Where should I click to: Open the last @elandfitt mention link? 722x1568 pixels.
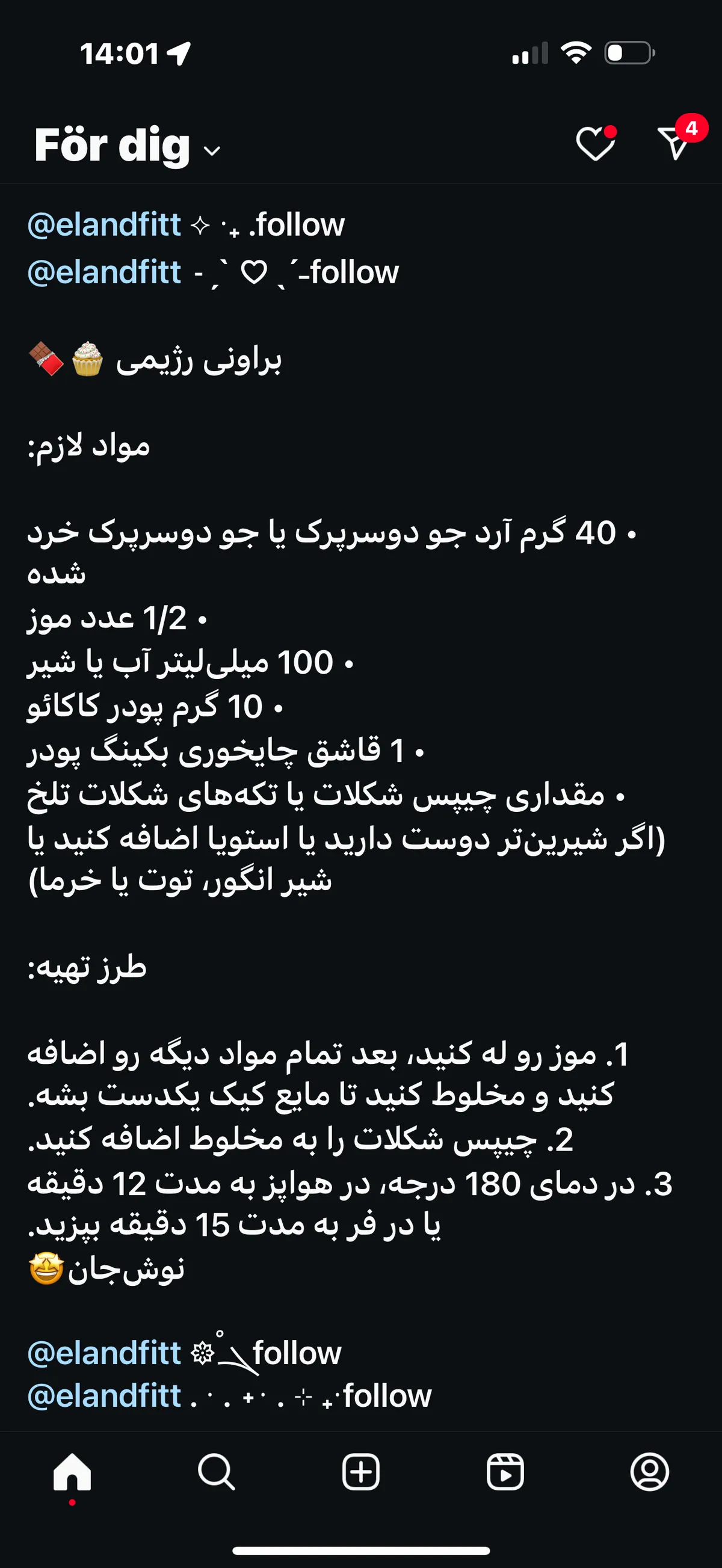[x=104, y=1396]
